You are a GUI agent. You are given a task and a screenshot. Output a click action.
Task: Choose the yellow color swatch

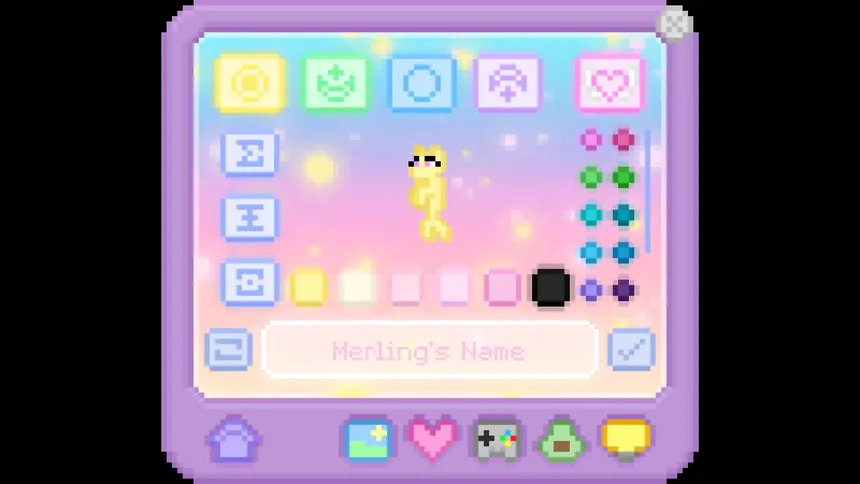pos(308,287)
